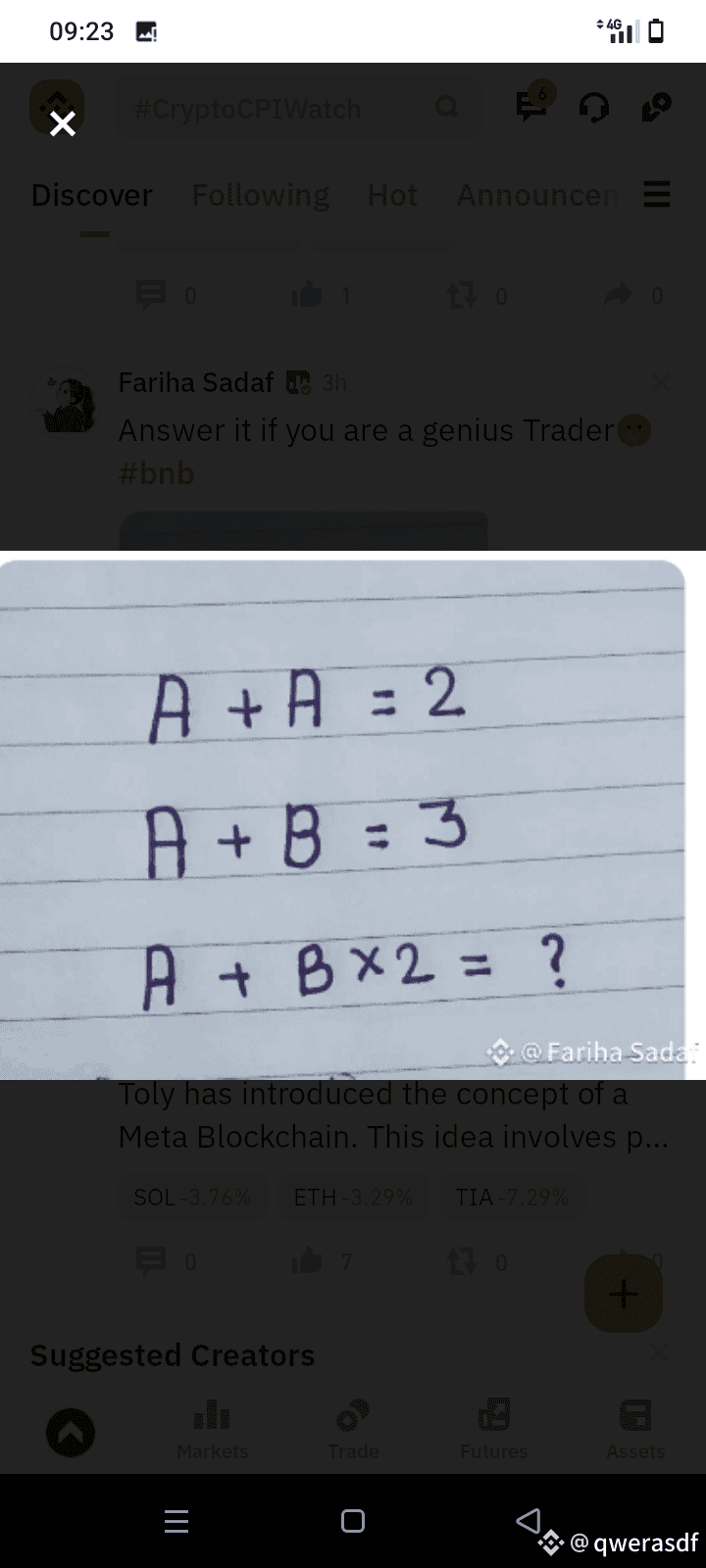Tap the SOL -3.76% coin tag
This screenshot has width=706, height=1568.
click(191, 1196)
